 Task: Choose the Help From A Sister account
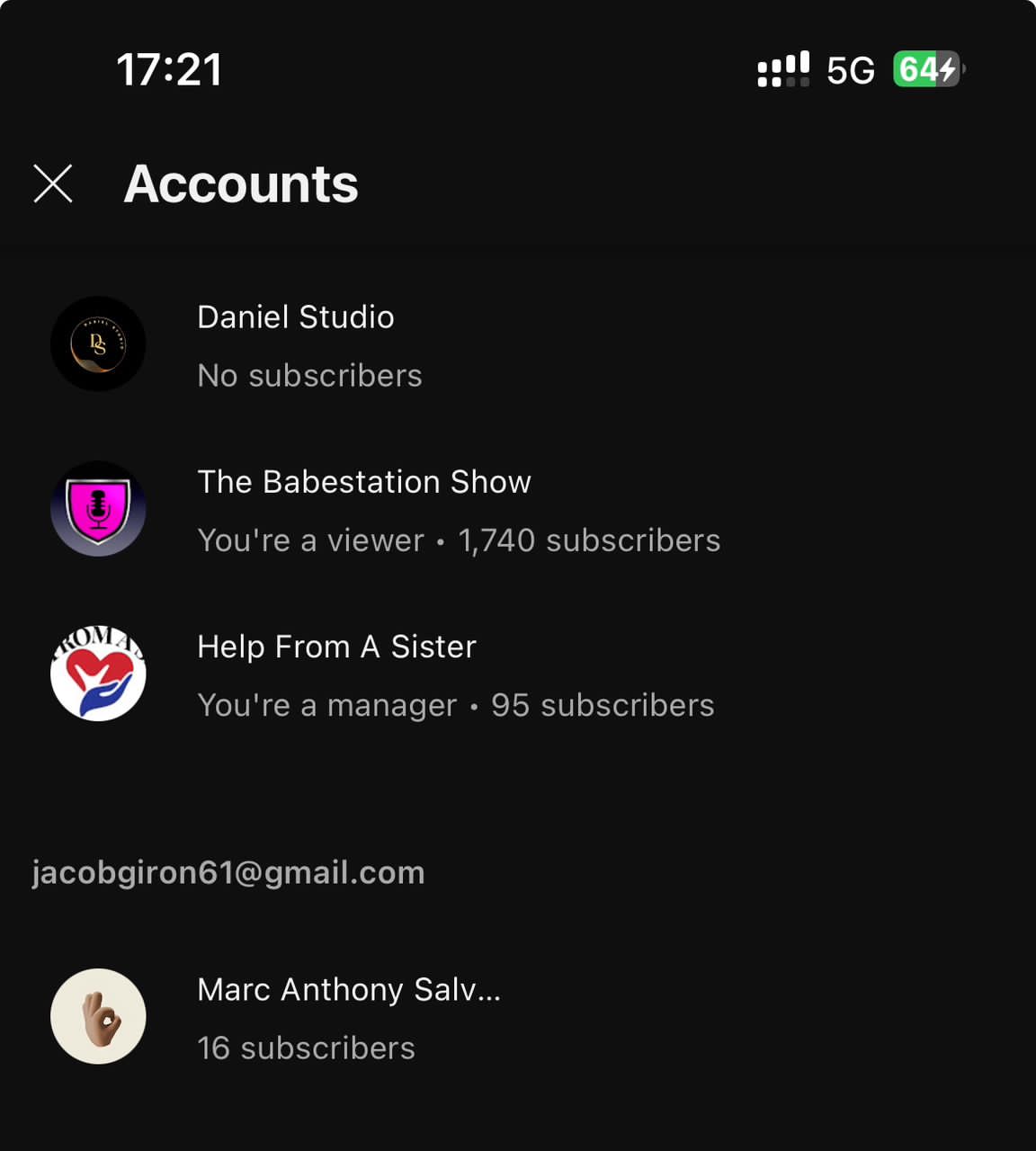click(x=337, y=674)
